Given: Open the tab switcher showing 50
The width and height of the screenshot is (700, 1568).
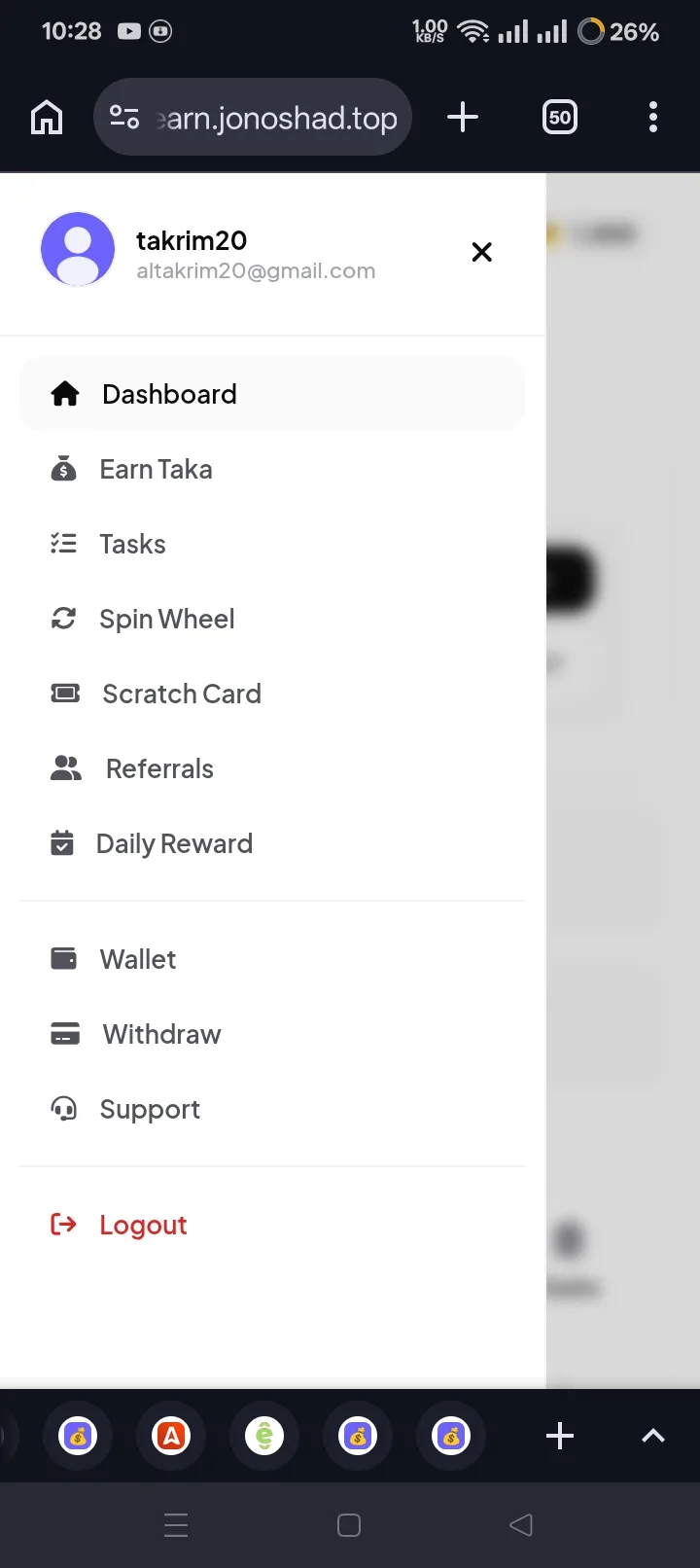Looking at the screenshot, I should 560,118.
